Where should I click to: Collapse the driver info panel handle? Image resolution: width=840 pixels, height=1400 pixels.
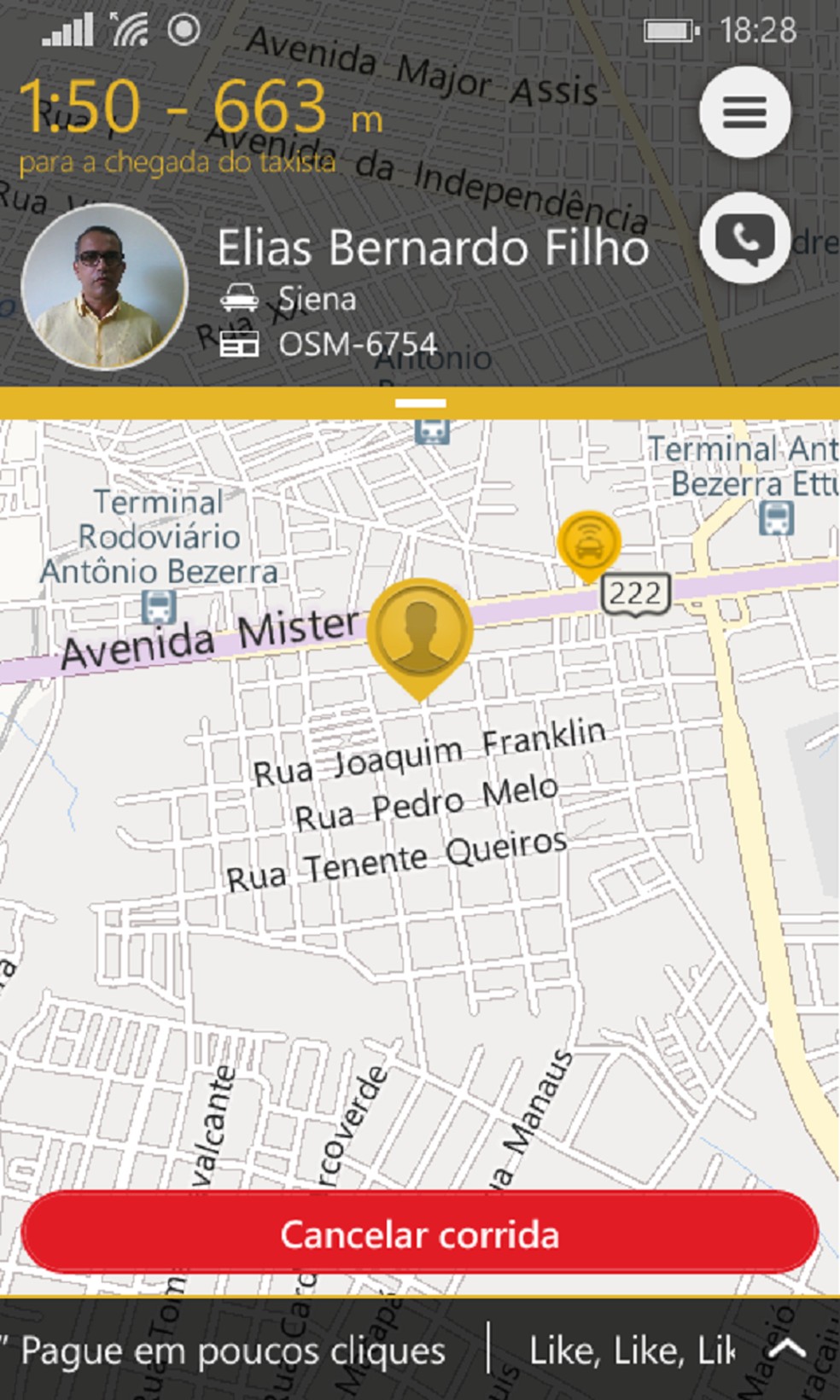(420, 403)
